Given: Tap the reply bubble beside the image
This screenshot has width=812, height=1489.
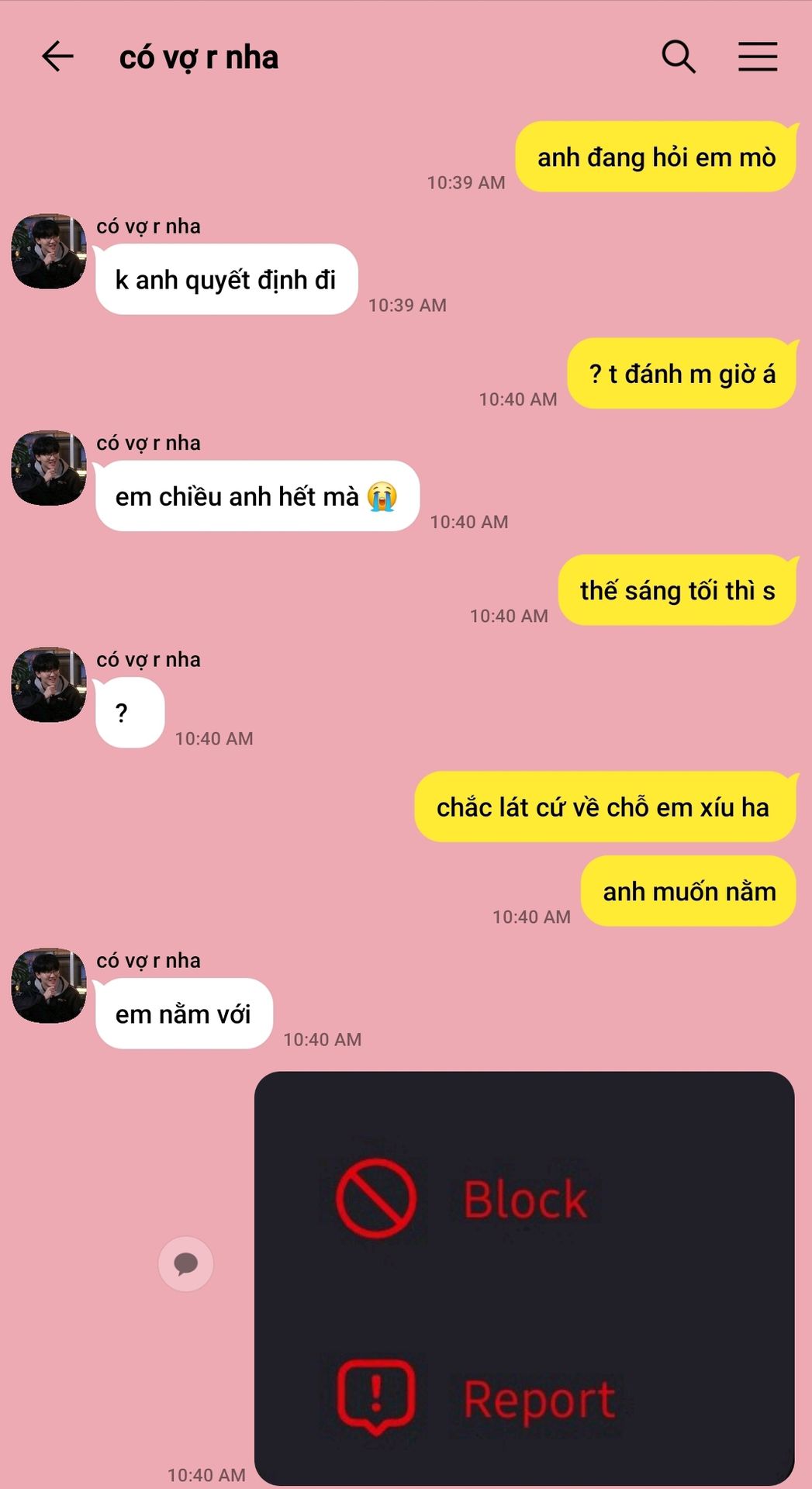Looking at the screenshot, I should coord(185,1264).
